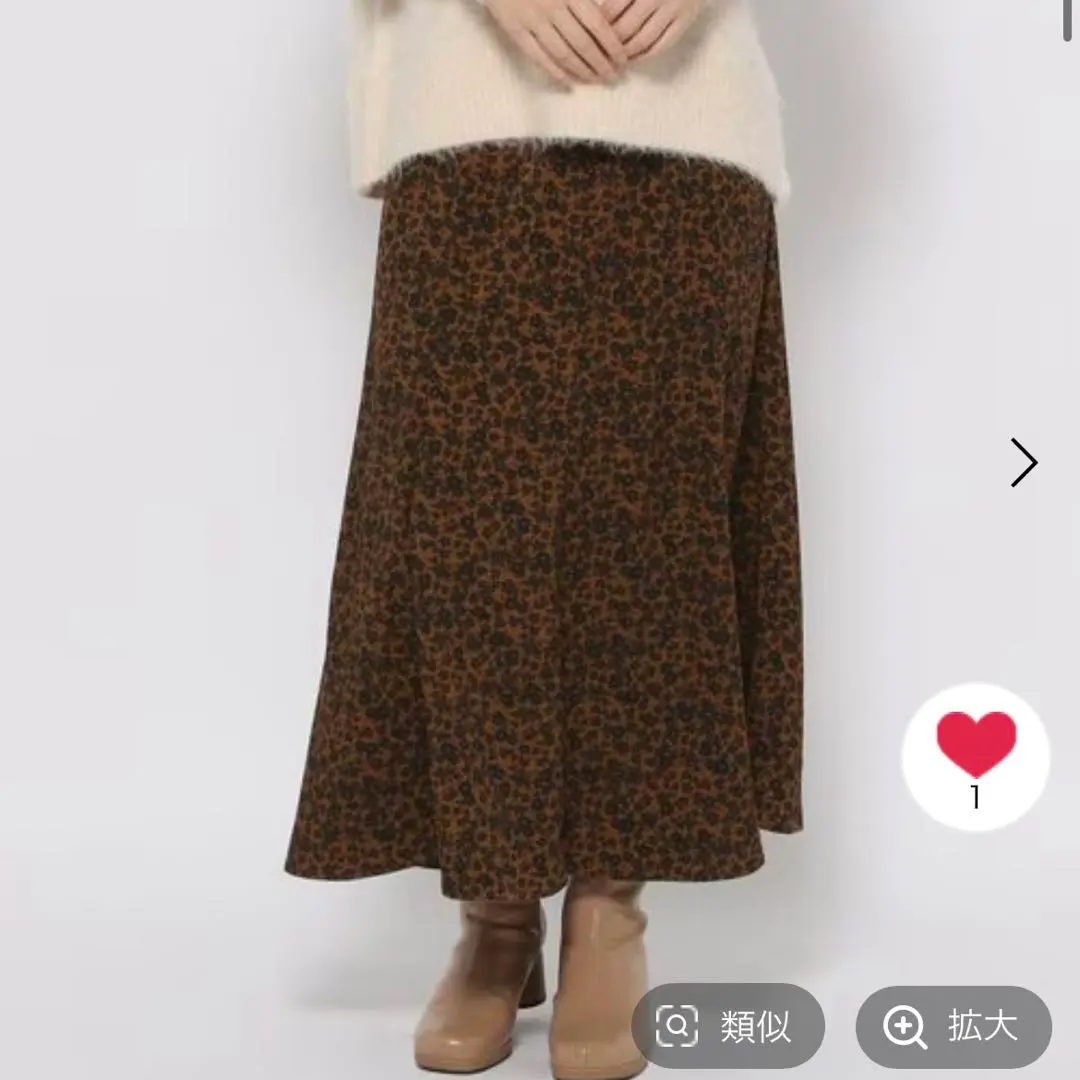1080x1080 pixels.
Task: Show the next product photo
Action: (x=1023, y=462)
